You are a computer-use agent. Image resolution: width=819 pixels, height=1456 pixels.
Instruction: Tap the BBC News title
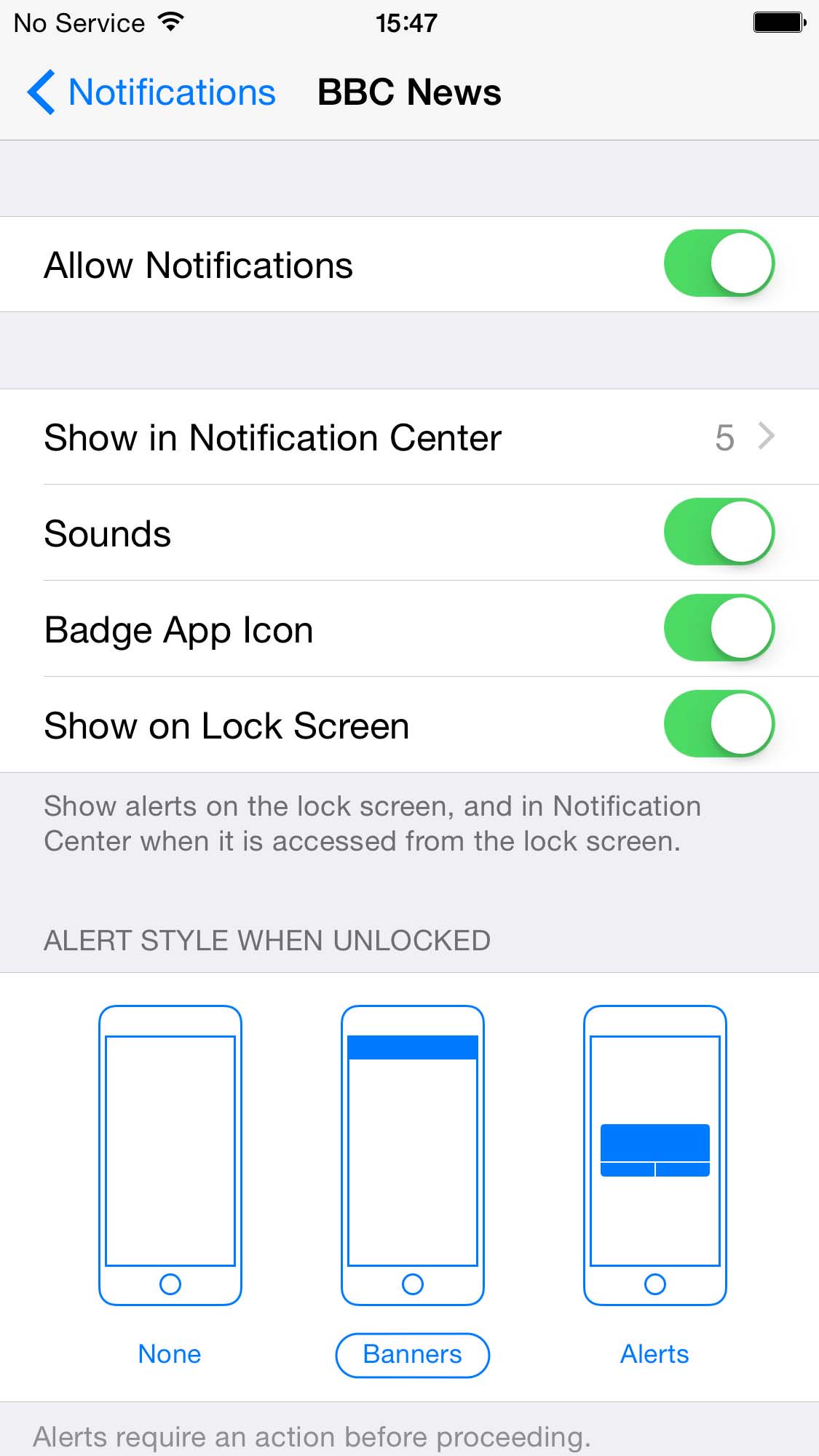point(408,92)
